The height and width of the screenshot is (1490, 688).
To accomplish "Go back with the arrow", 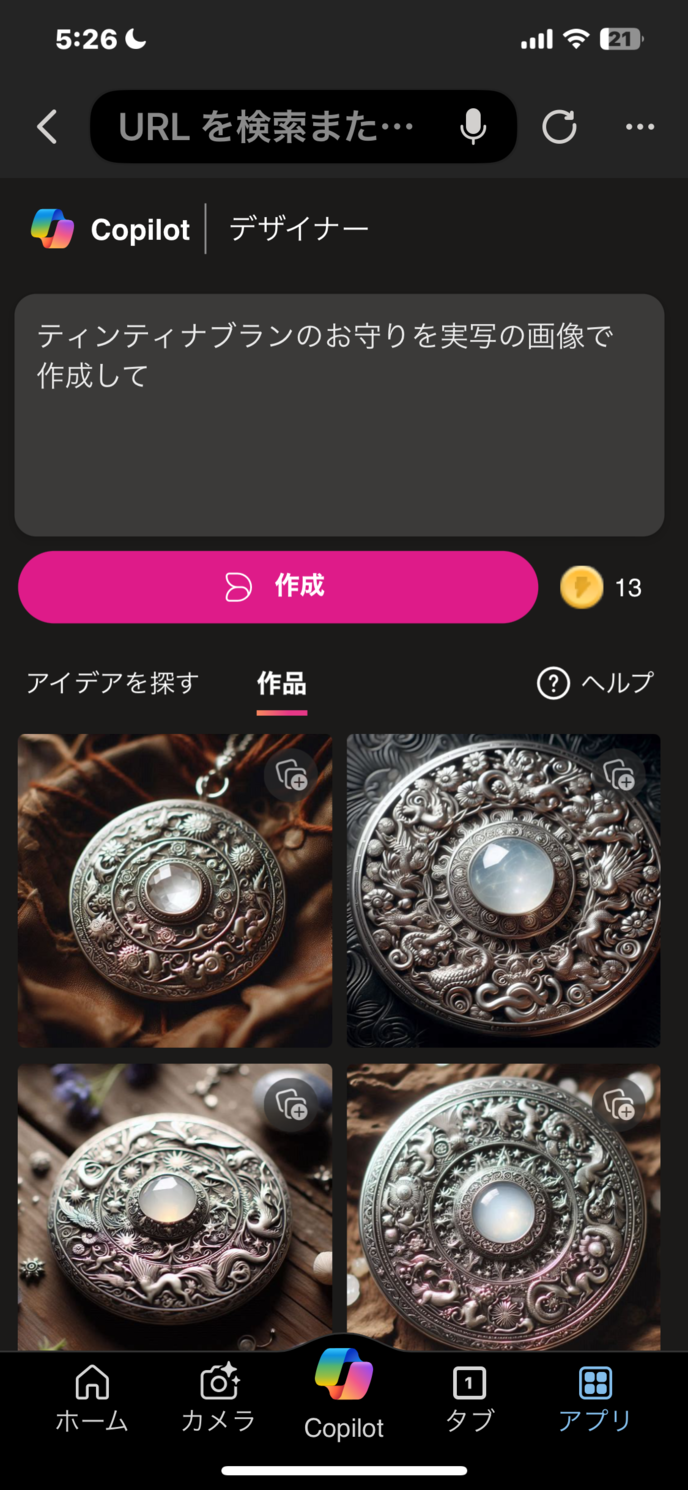I will click(x=47, y=127).
